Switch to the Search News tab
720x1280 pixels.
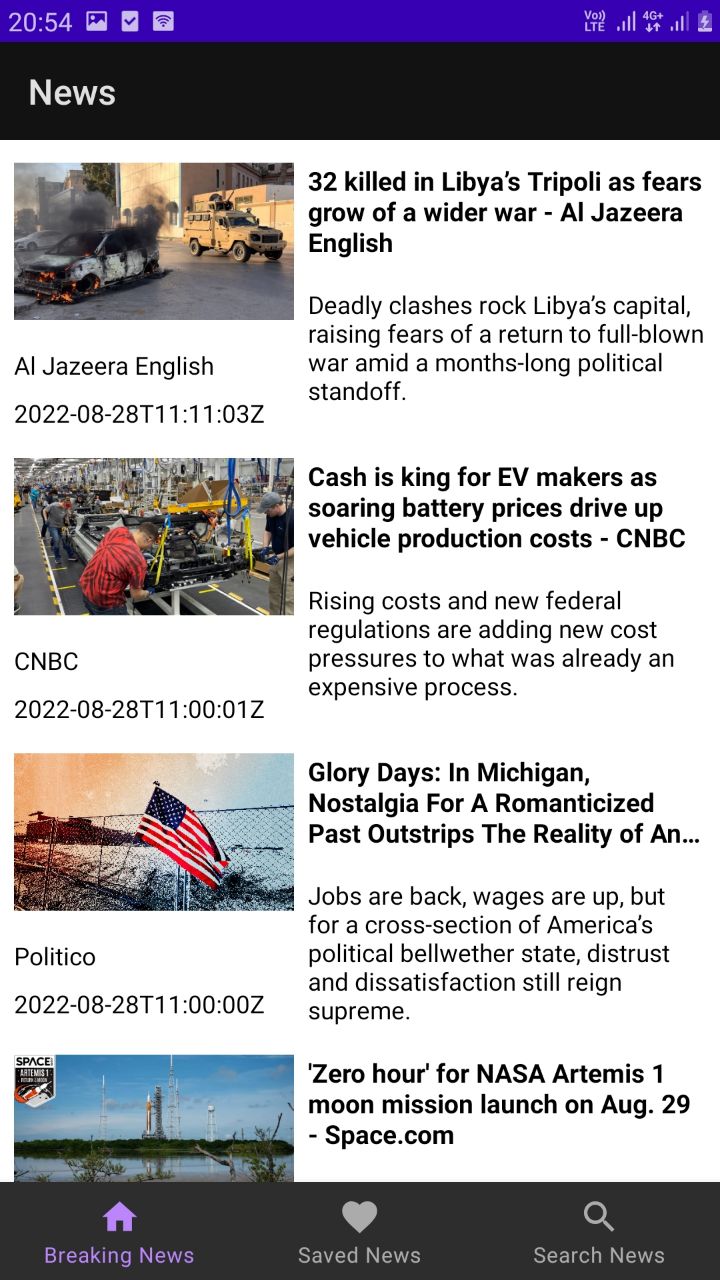coord(597,1230)
